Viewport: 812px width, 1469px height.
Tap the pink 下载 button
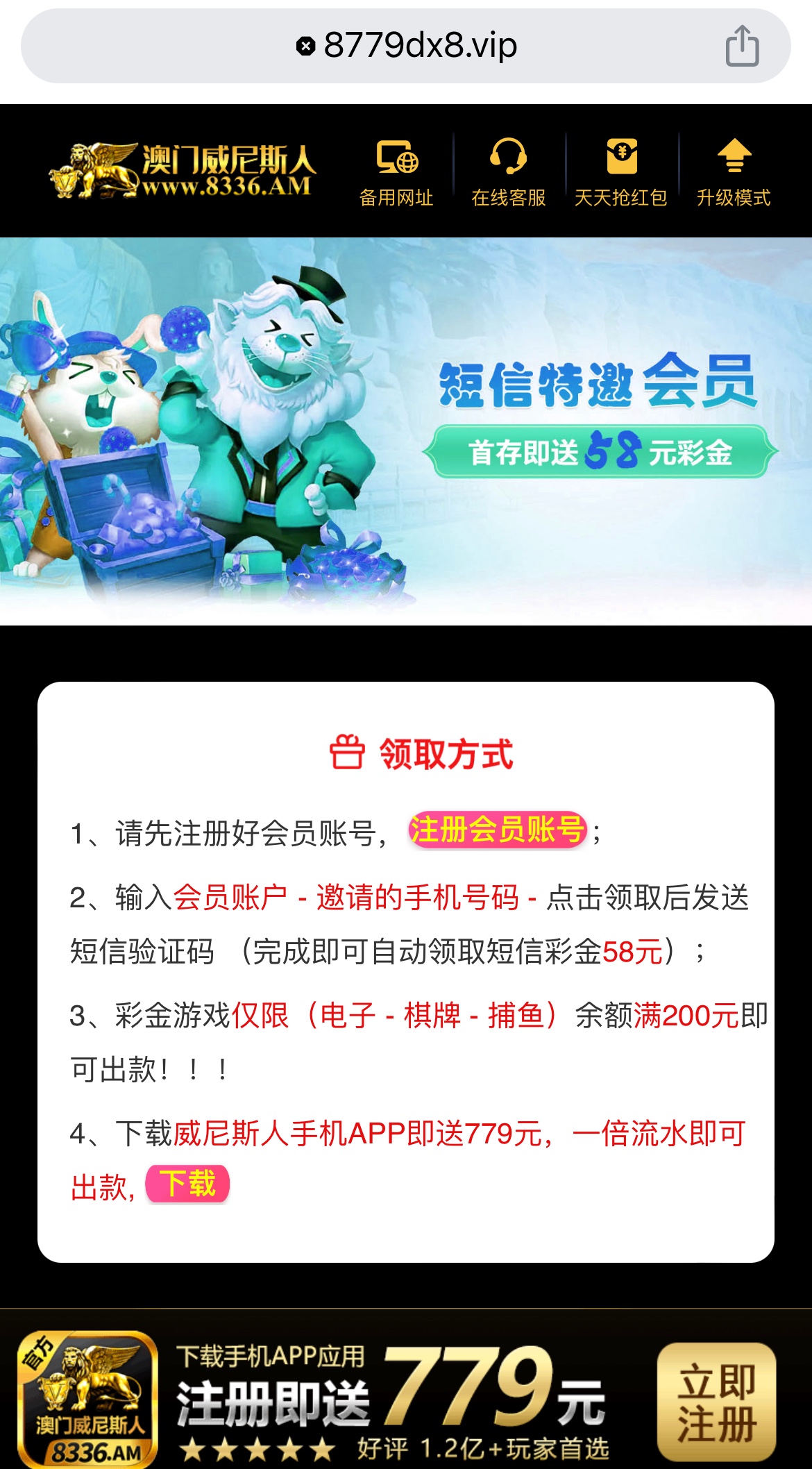tap(187, 1184)
